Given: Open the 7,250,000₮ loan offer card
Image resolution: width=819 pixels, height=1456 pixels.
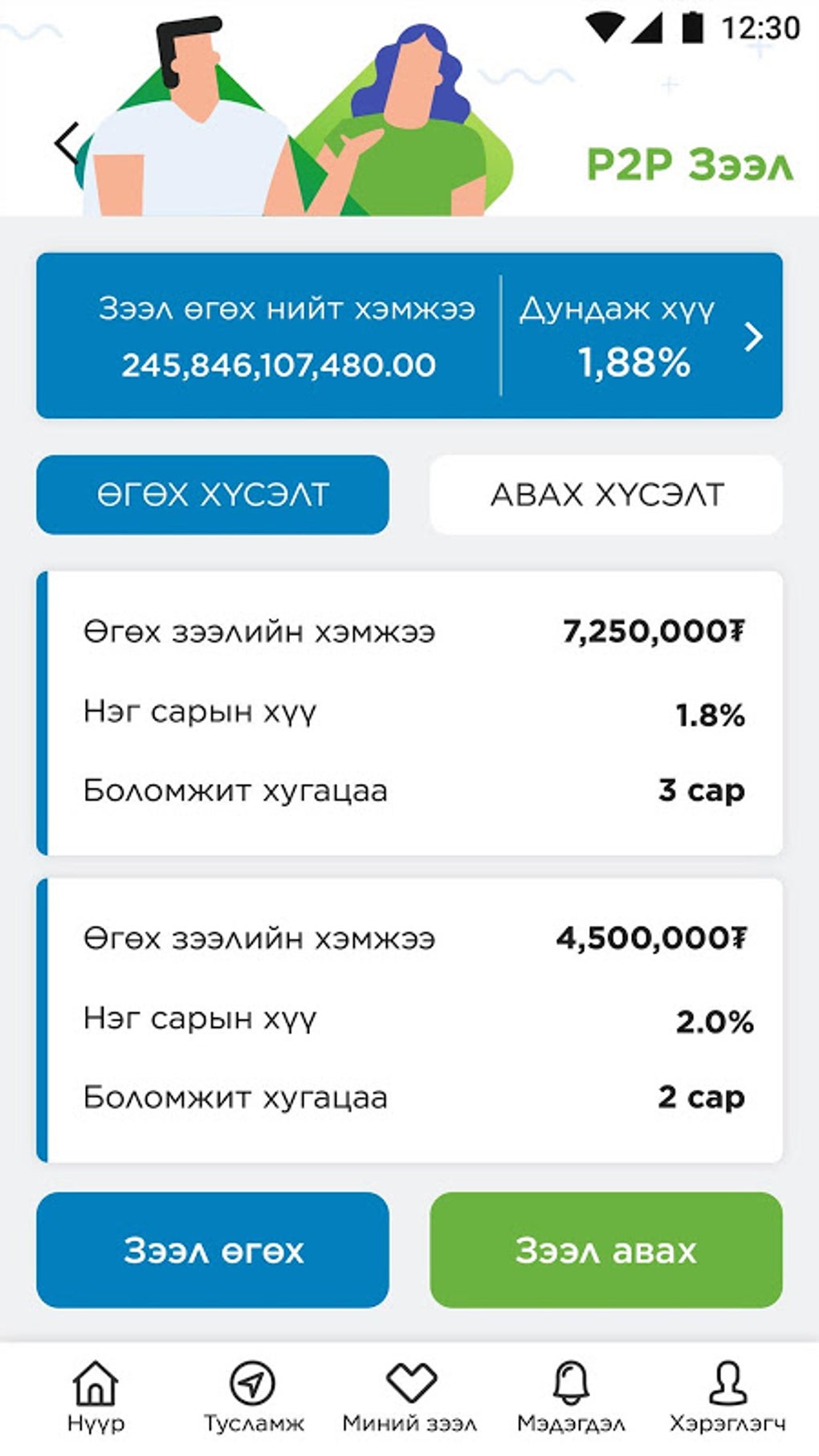Looking at the screenshot, I should [x=409, y=713].
